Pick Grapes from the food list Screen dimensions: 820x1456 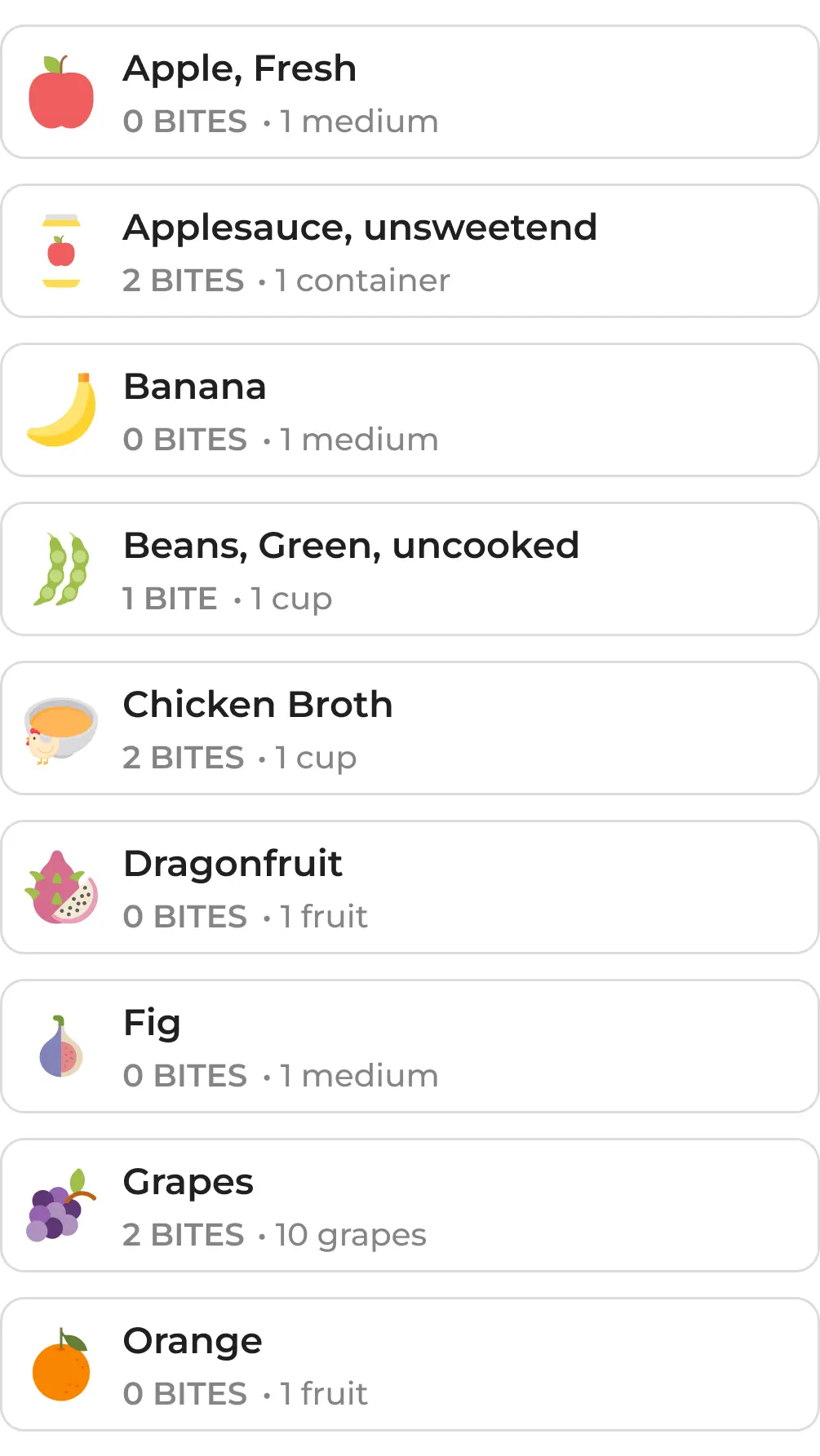[x=410, y=1206]
